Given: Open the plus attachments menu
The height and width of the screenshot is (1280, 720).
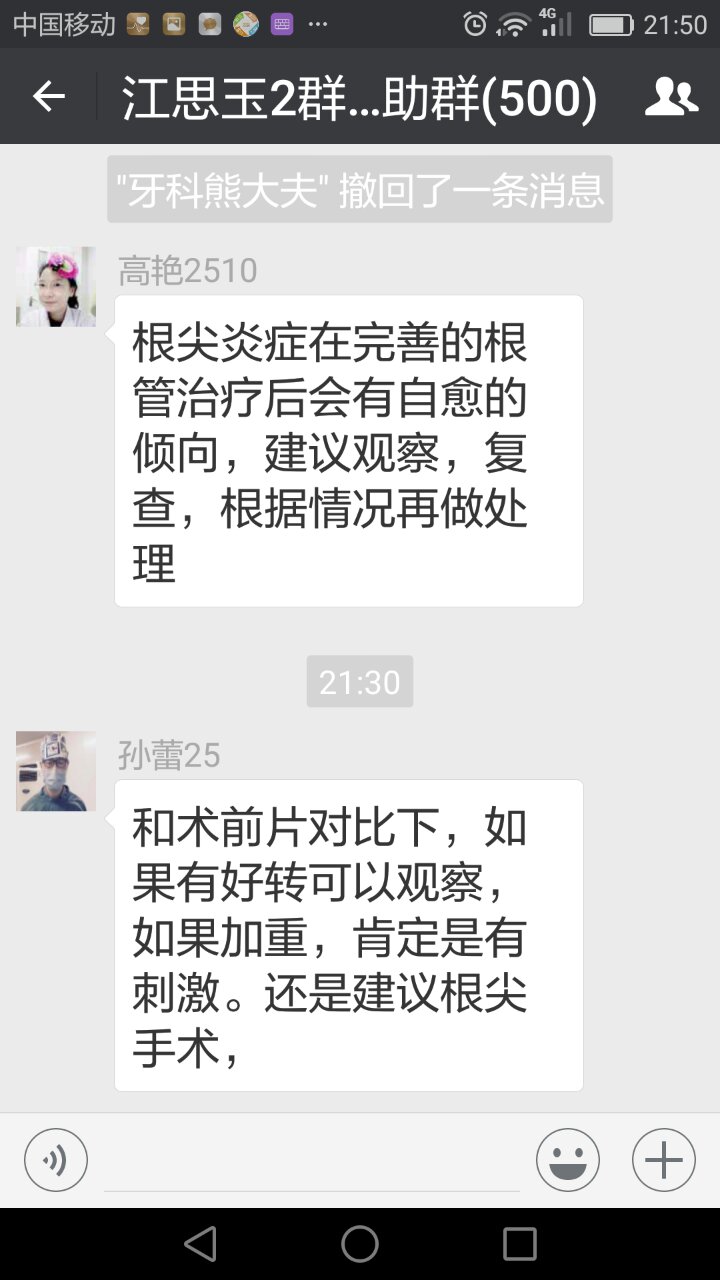Looking at the screenshot, I should coord(663,1160).
